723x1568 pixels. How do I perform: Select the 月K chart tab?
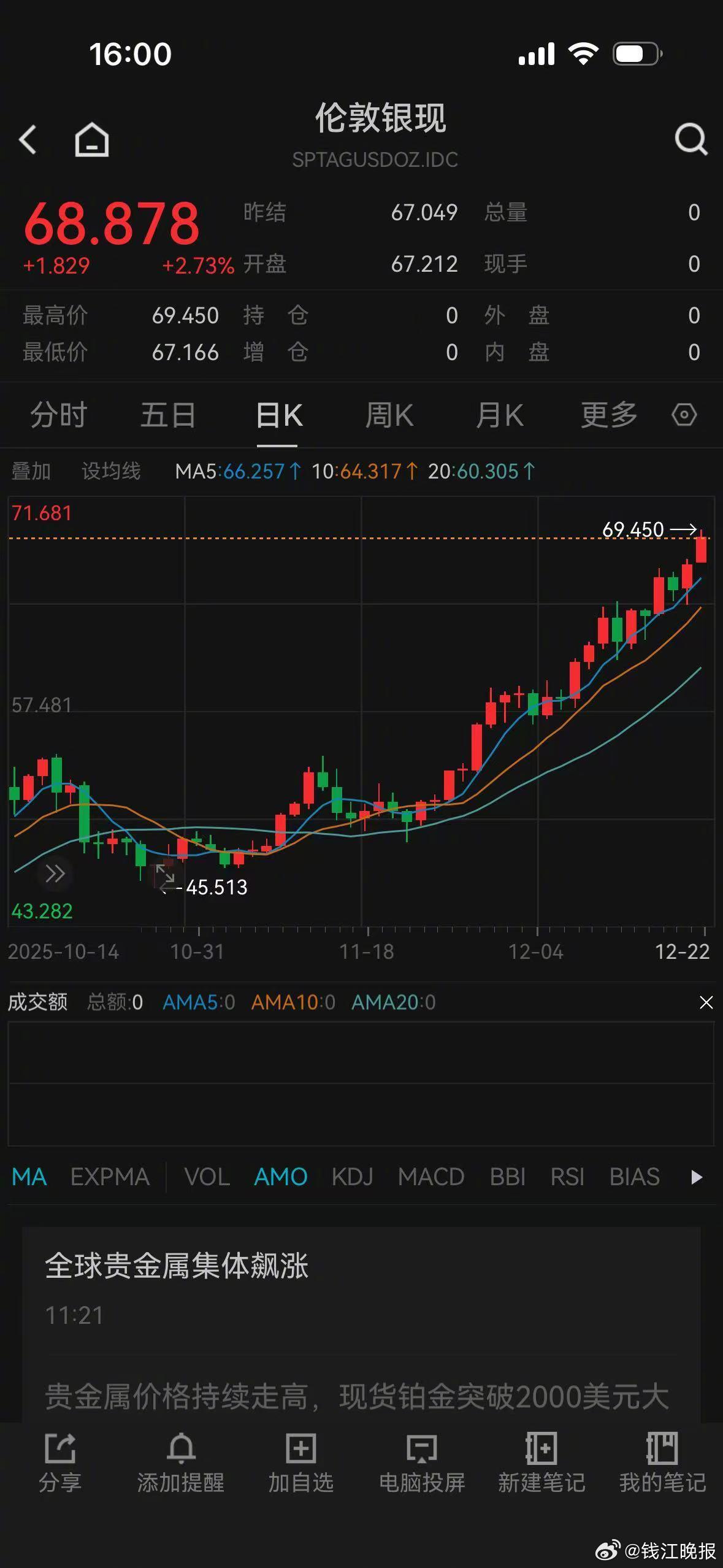(x=499, y=415)
